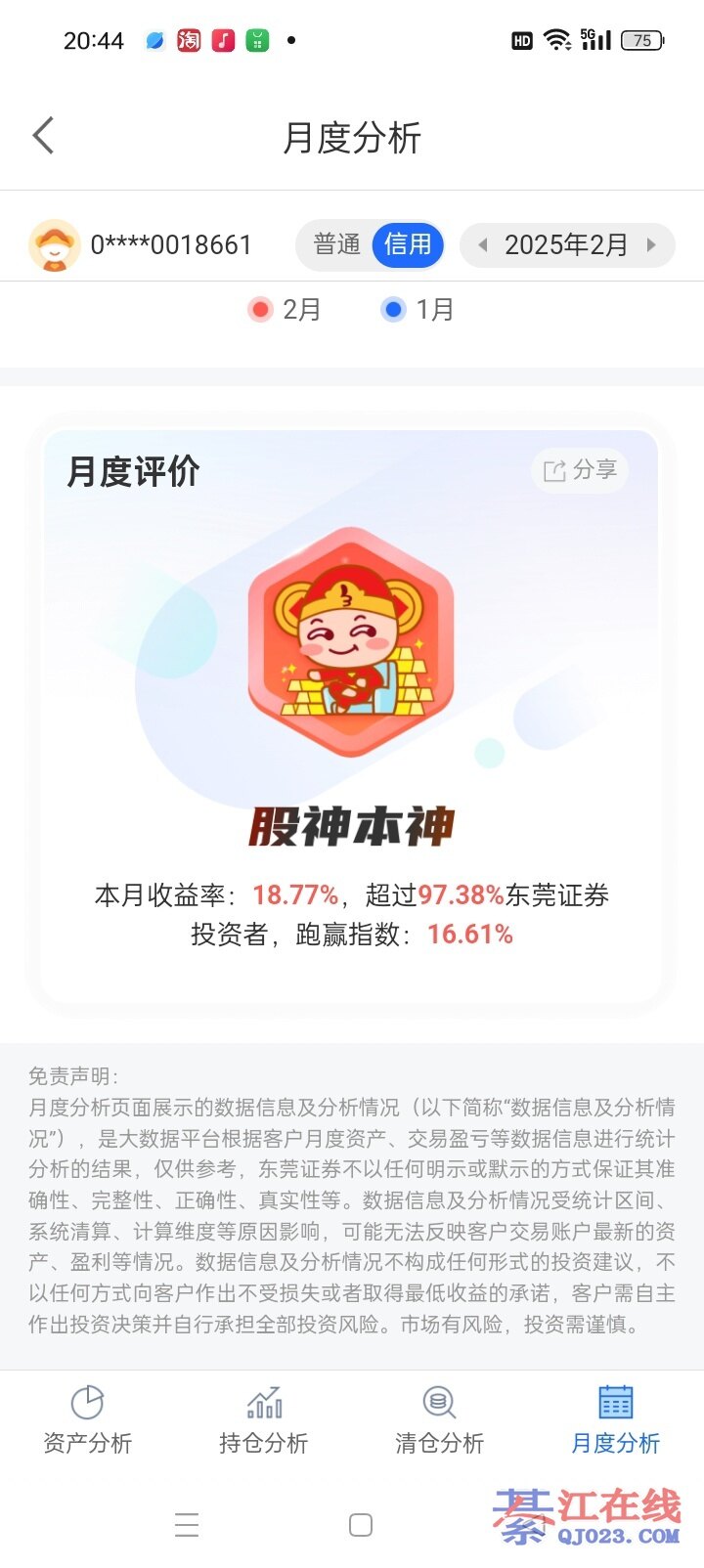Advance to the next month
Viewport: 704px width, 1568px height.
(x=651, y=245)
